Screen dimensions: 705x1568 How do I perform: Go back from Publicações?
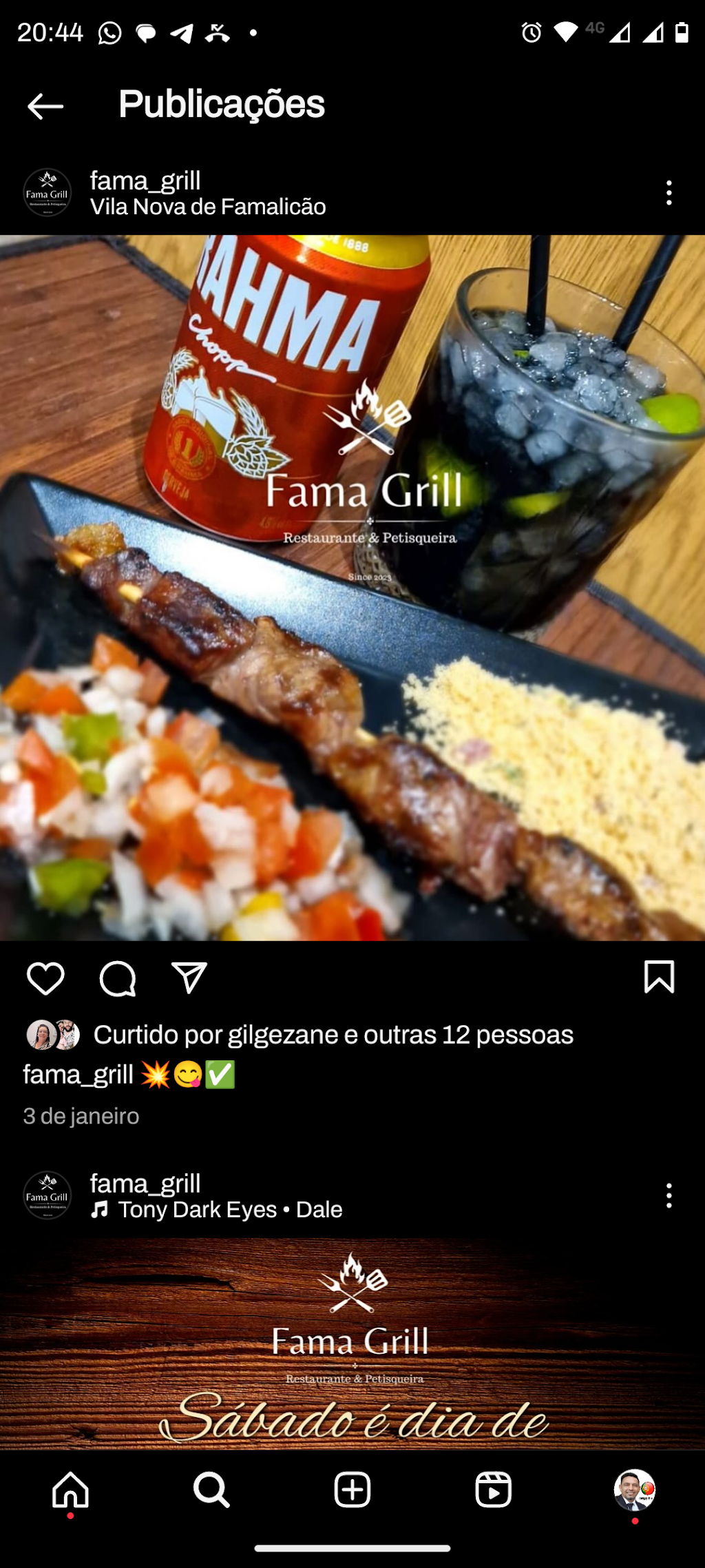45,106
